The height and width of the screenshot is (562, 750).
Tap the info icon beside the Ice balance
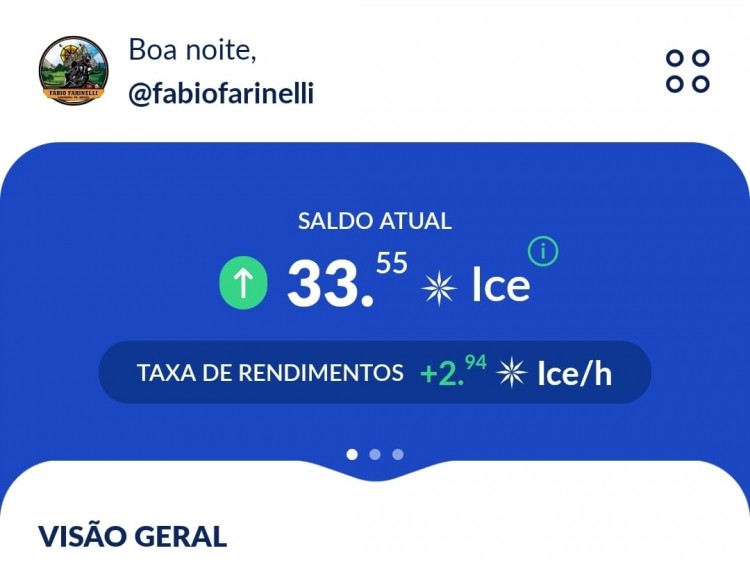(x=543, y=251)
